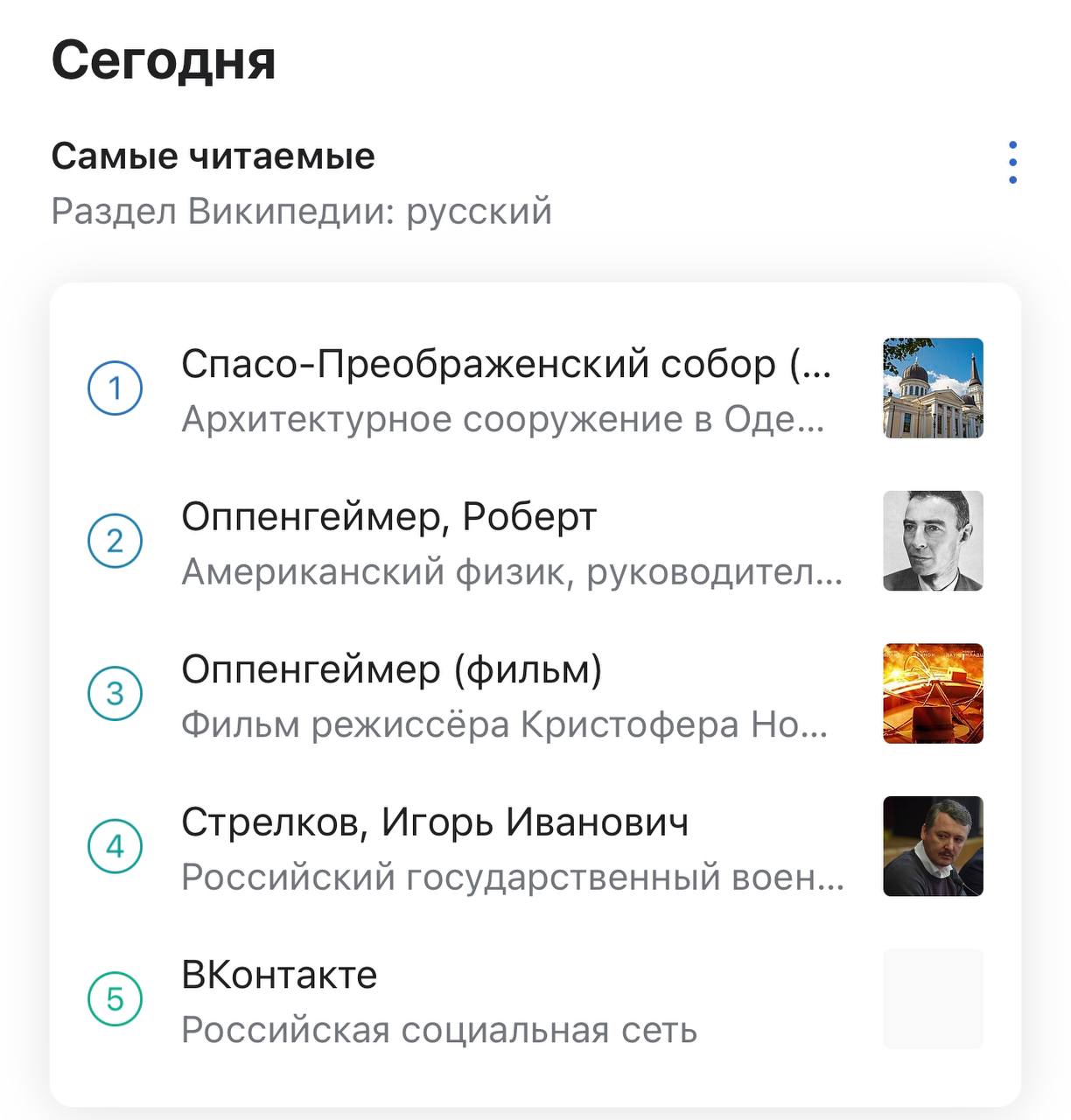View the article Стрелков, Игорь Иванович
This screenshot has height=1120, width=1071.
click(506, 847)
